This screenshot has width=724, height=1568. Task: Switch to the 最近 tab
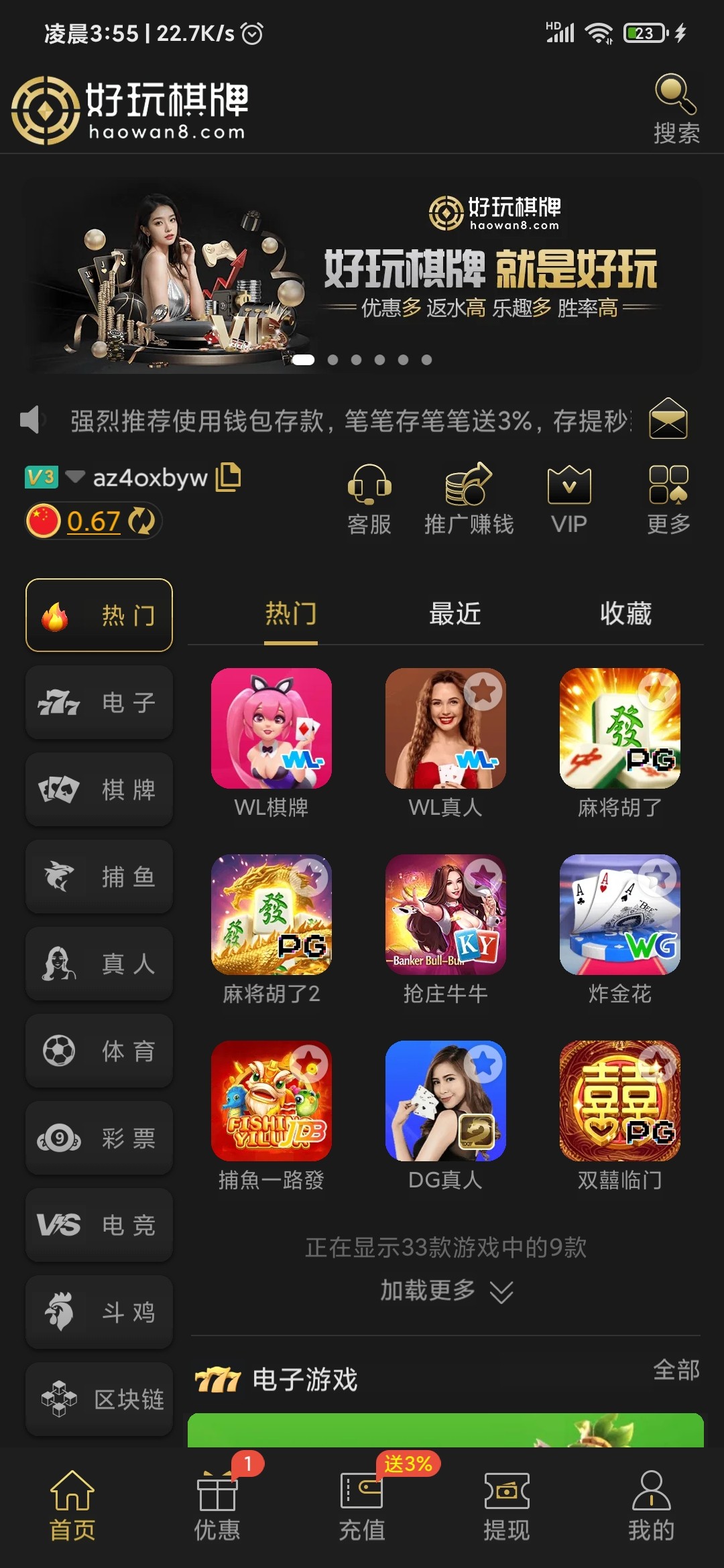click(x=455, y=613)
